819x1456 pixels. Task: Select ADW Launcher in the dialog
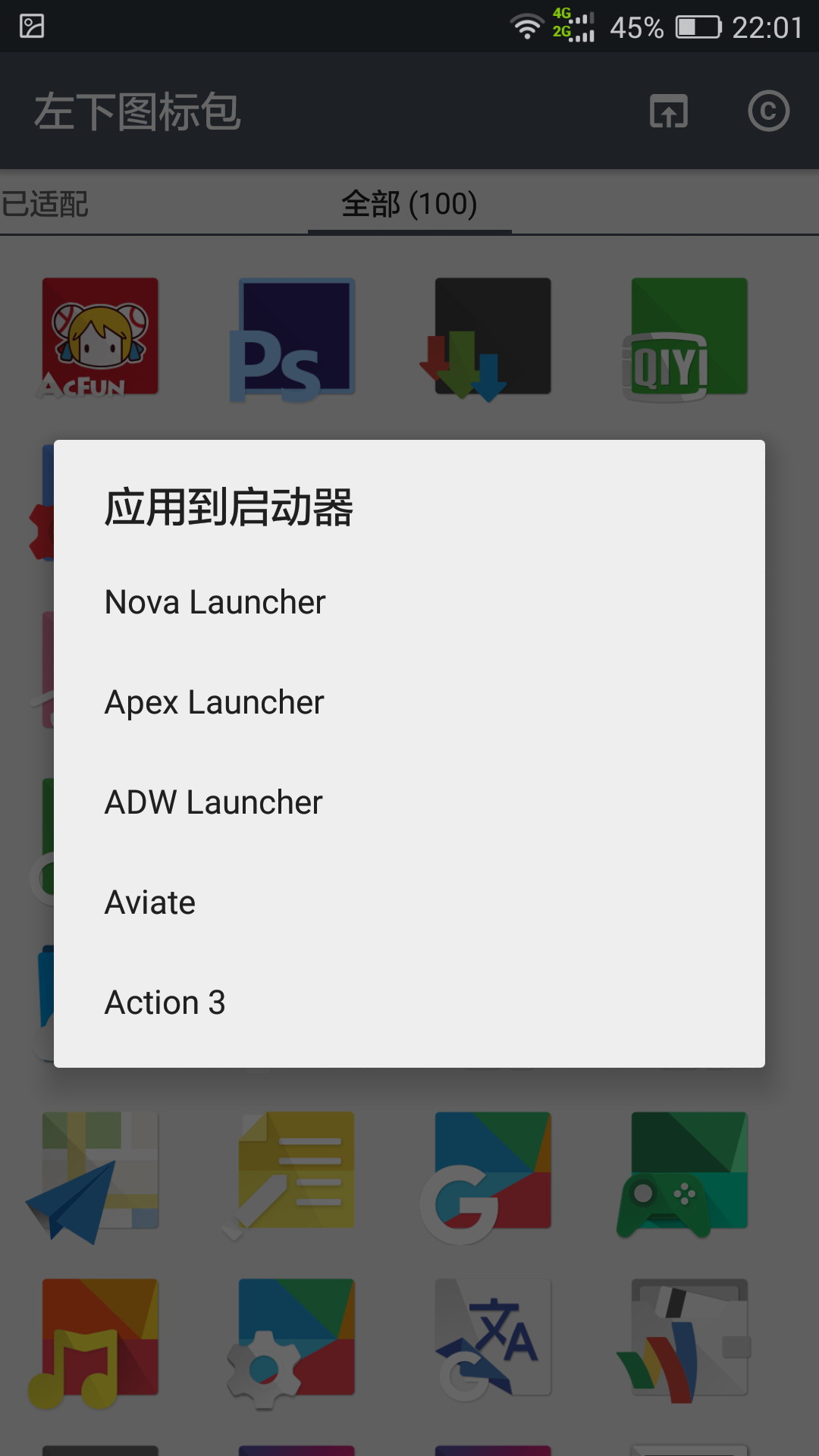(212, 802)
